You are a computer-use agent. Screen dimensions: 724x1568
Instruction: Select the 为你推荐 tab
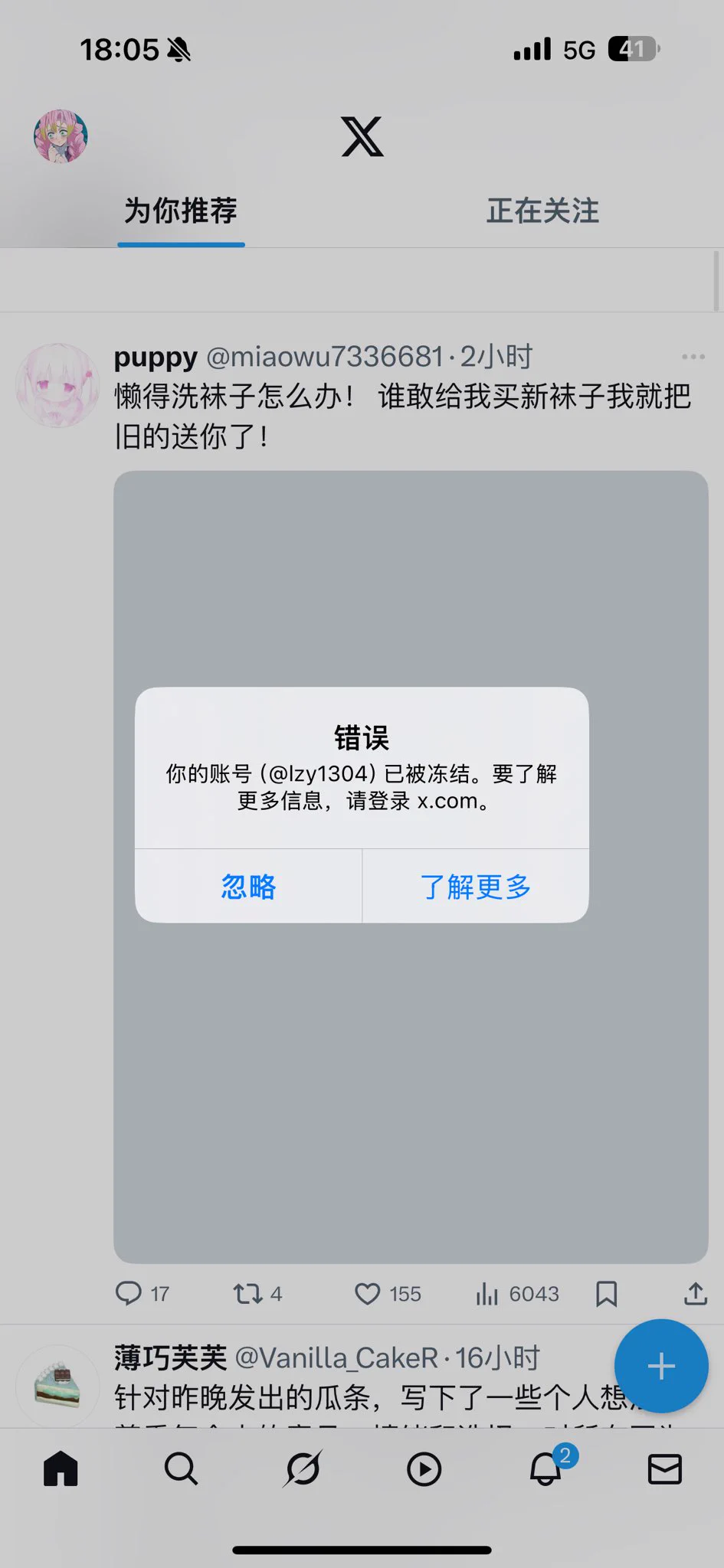180,211
